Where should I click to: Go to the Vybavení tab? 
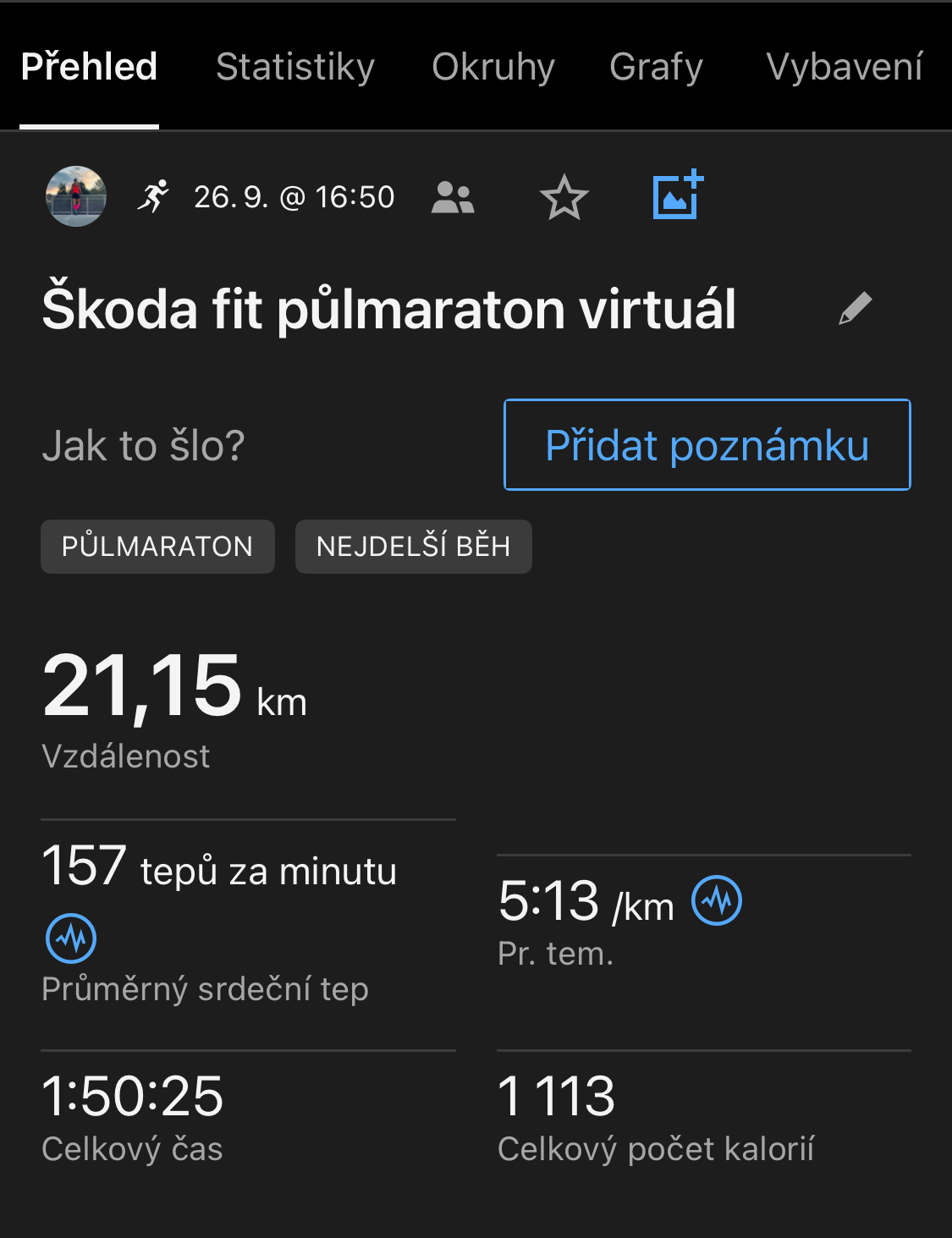pyautogui.click(x=844, y=67)
